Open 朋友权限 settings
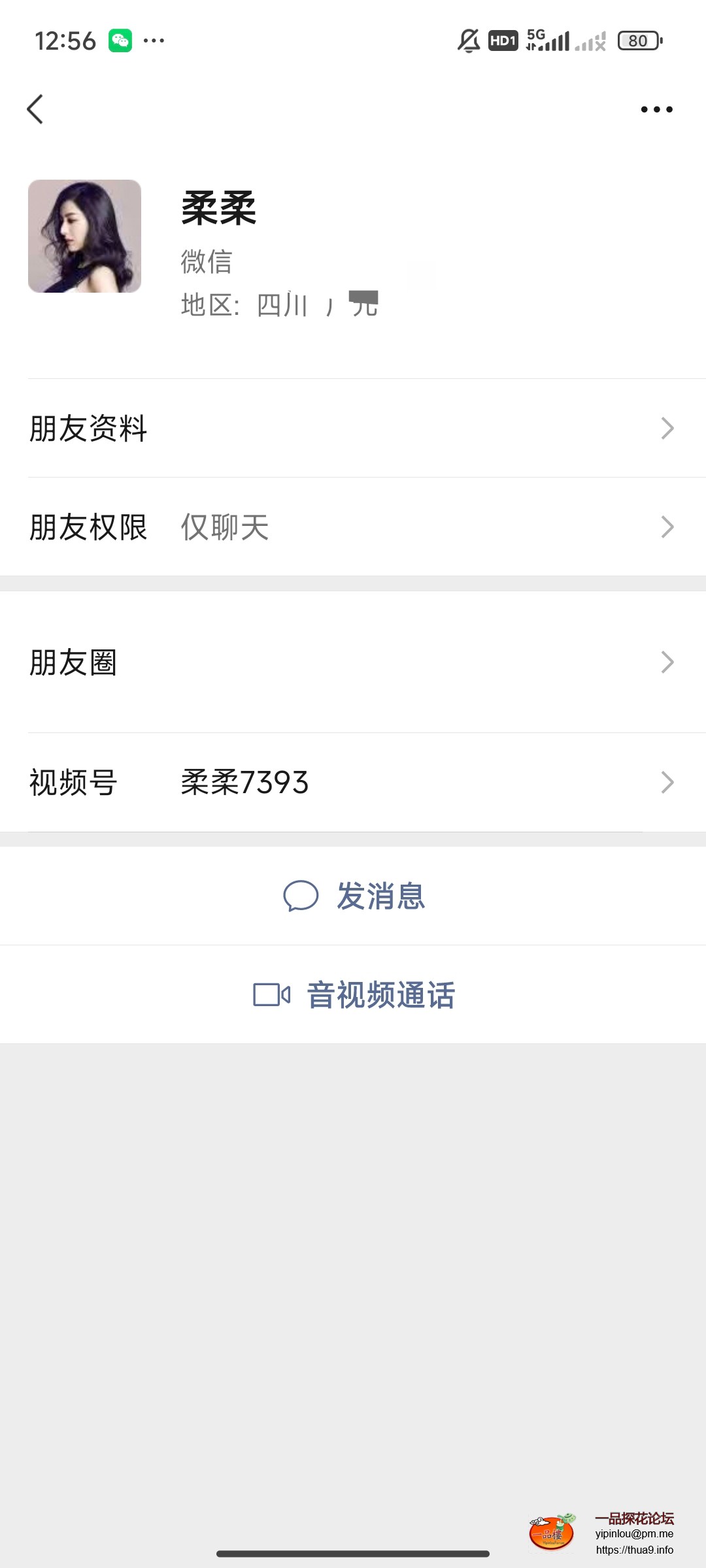Screen dimensions: 706x1568 (353, 527)
